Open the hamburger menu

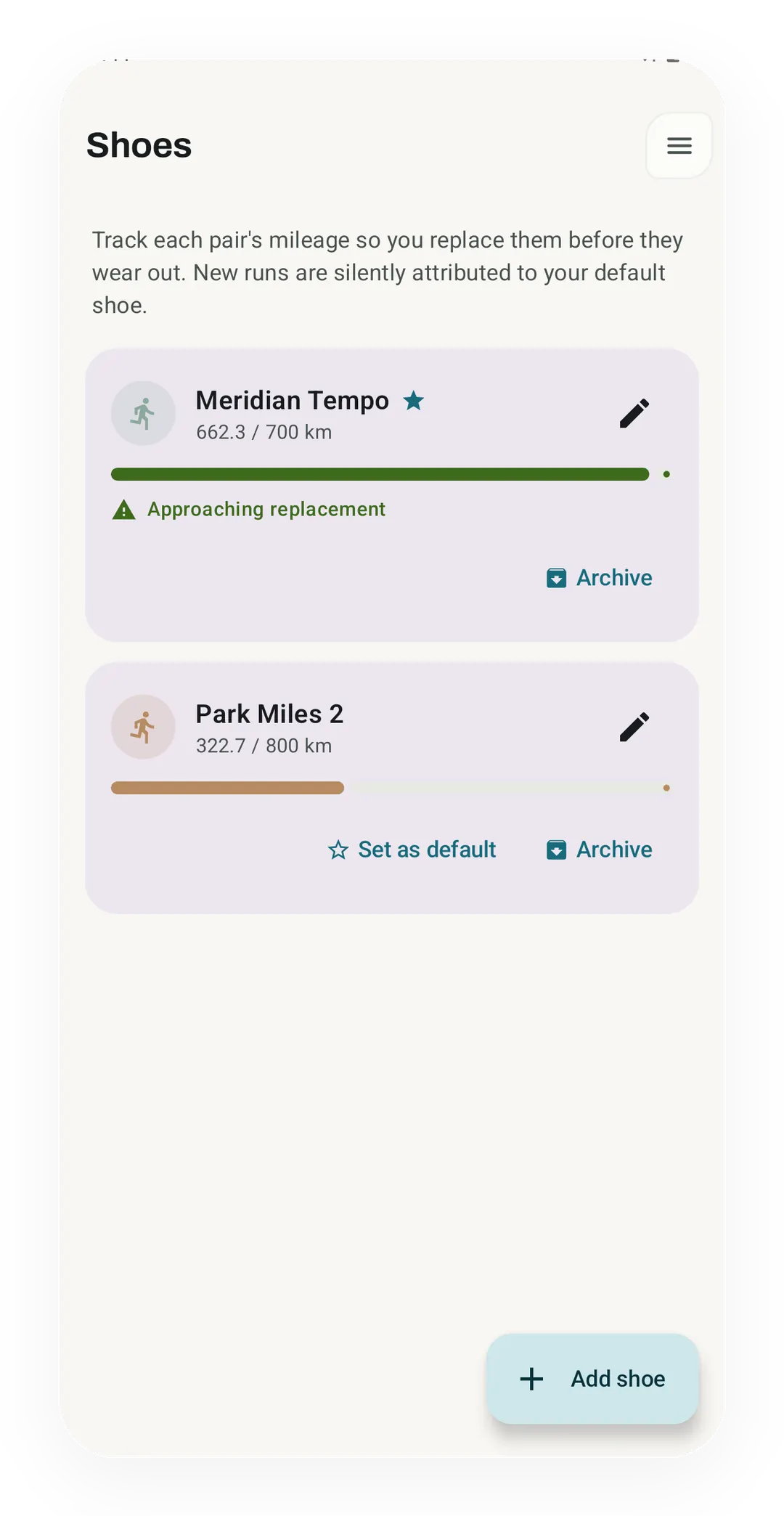click(679, 146)
